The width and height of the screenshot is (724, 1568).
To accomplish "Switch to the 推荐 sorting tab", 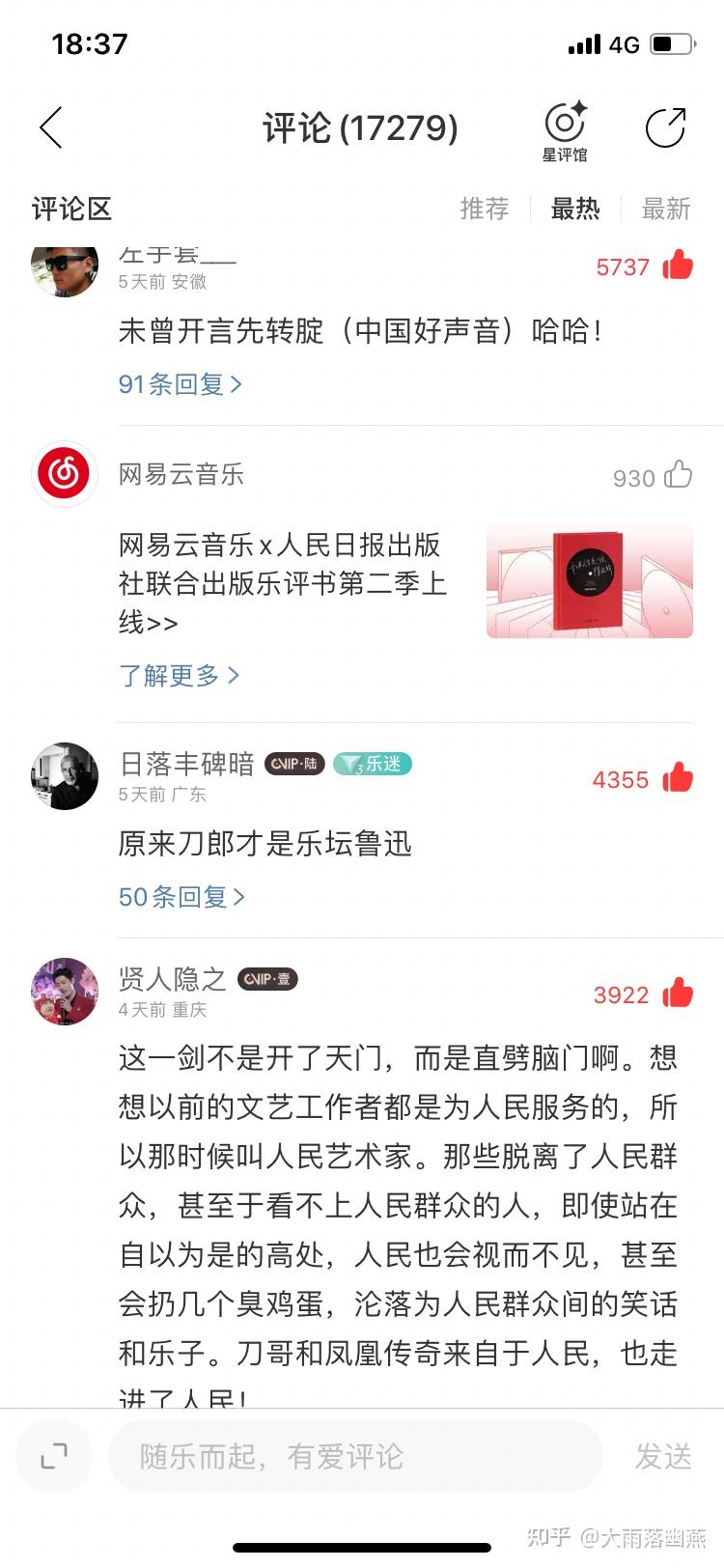I will click(x=485, y=209).
